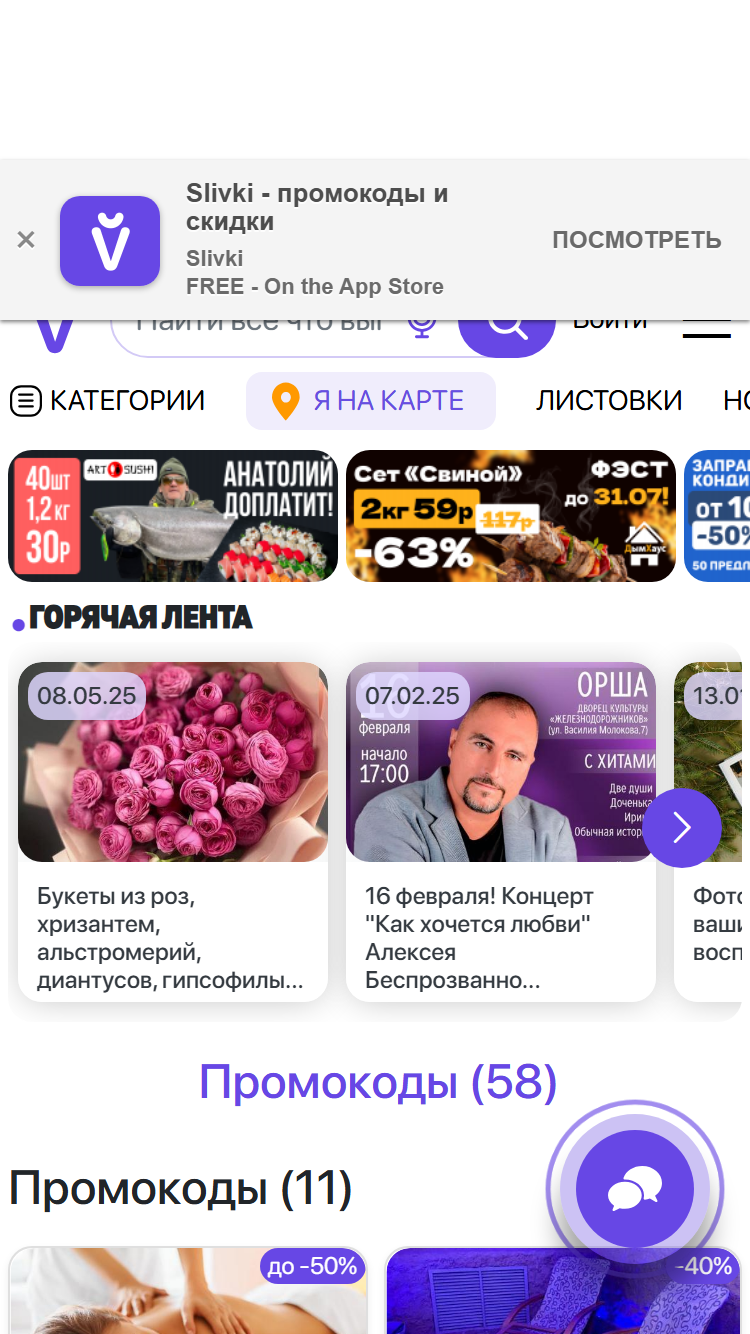Open the 16 февраля concert card
750x1334 pixels.
tap(501, 832)
